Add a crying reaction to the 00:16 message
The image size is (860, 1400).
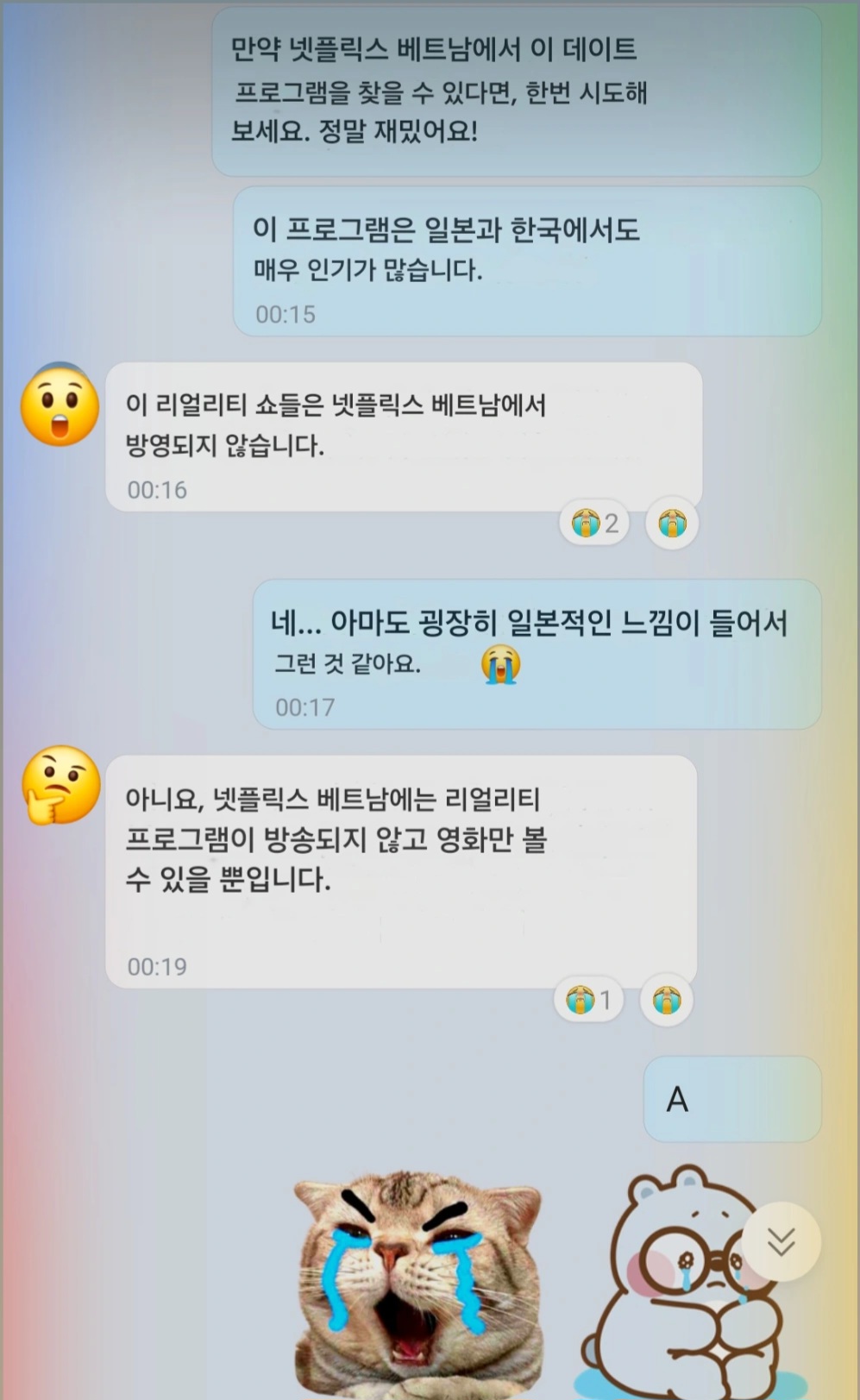tap(672, 523)
